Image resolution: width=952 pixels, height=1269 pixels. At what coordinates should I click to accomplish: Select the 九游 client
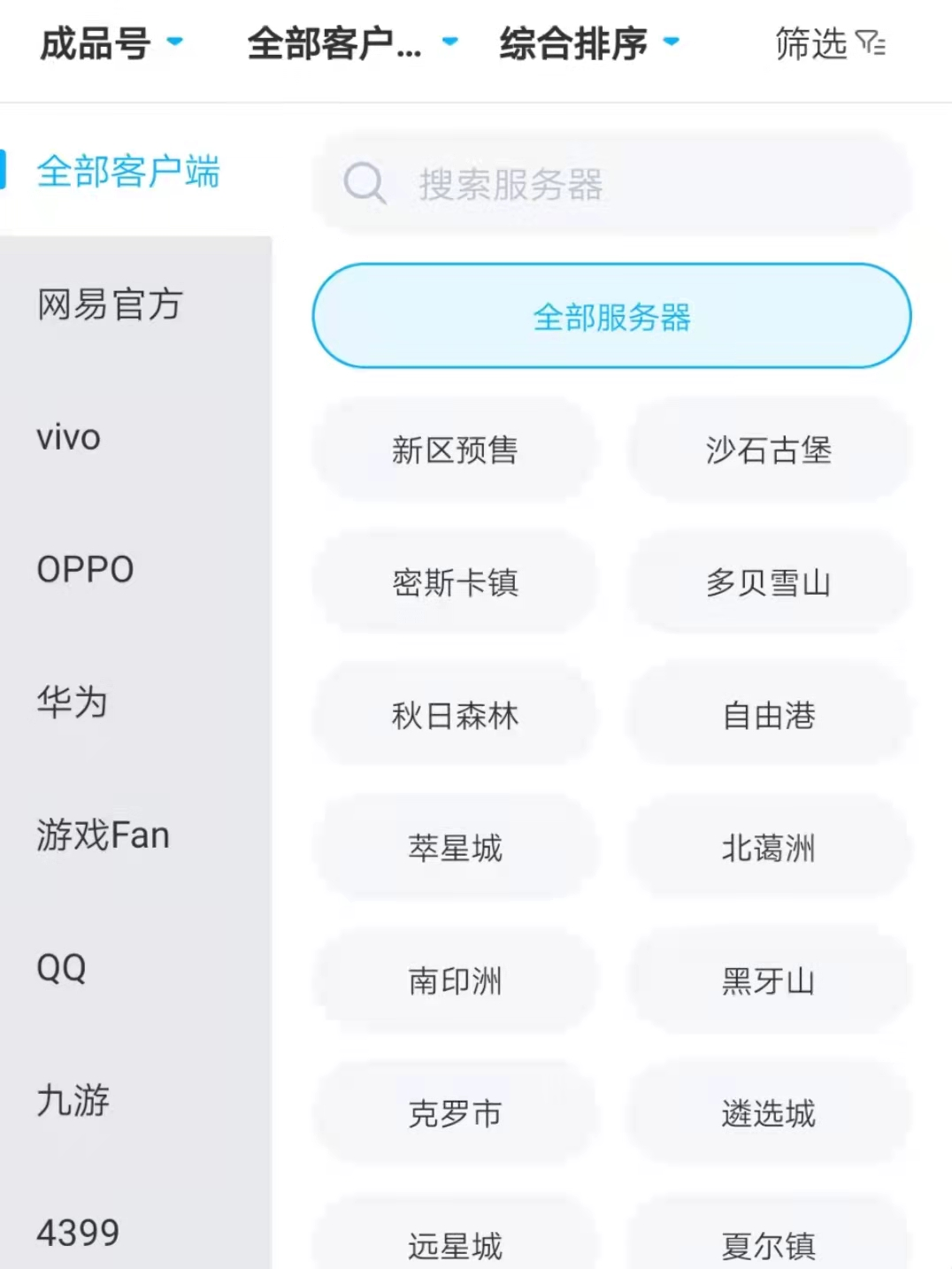73,1101
